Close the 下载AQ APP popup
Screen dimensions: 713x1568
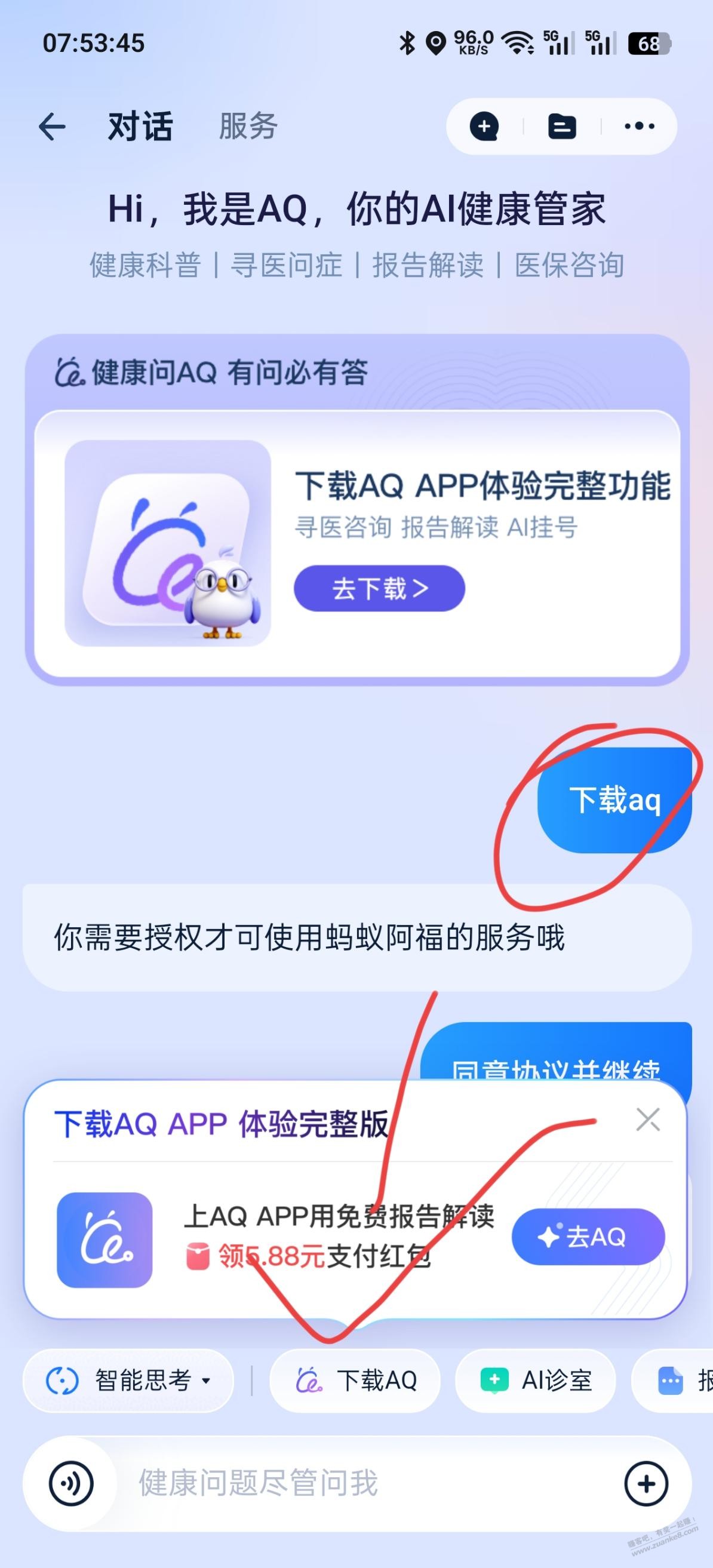click(647, 1120)
